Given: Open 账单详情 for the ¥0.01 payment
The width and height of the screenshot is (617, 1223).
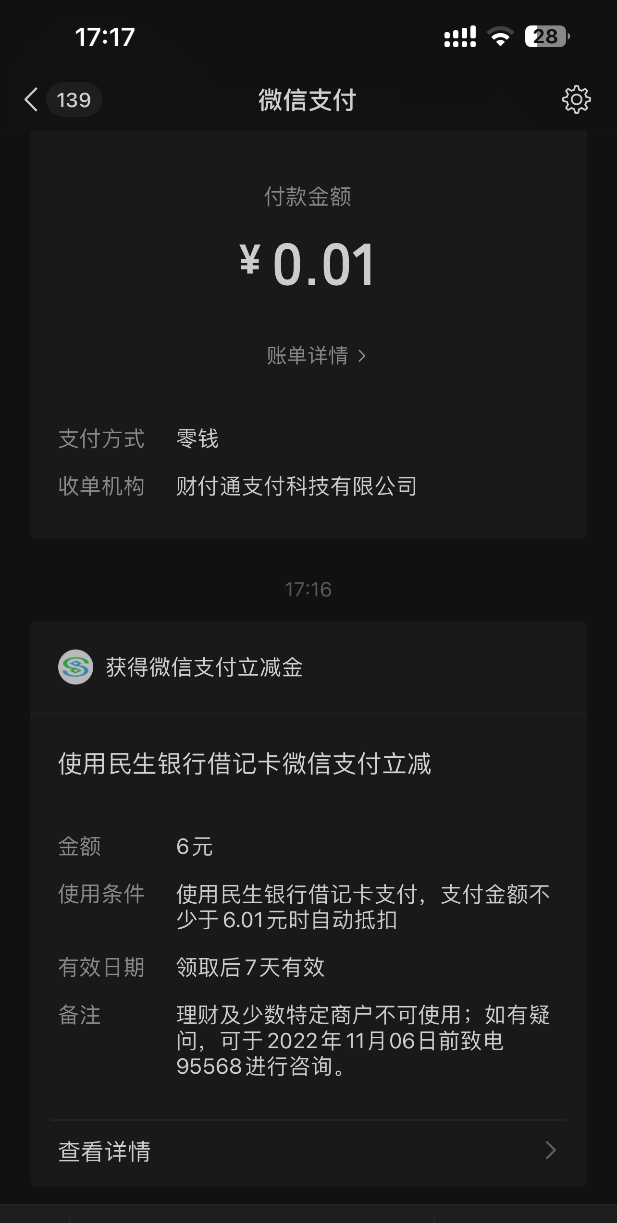Looking at the screenshot, I should [x=316, y=356].
